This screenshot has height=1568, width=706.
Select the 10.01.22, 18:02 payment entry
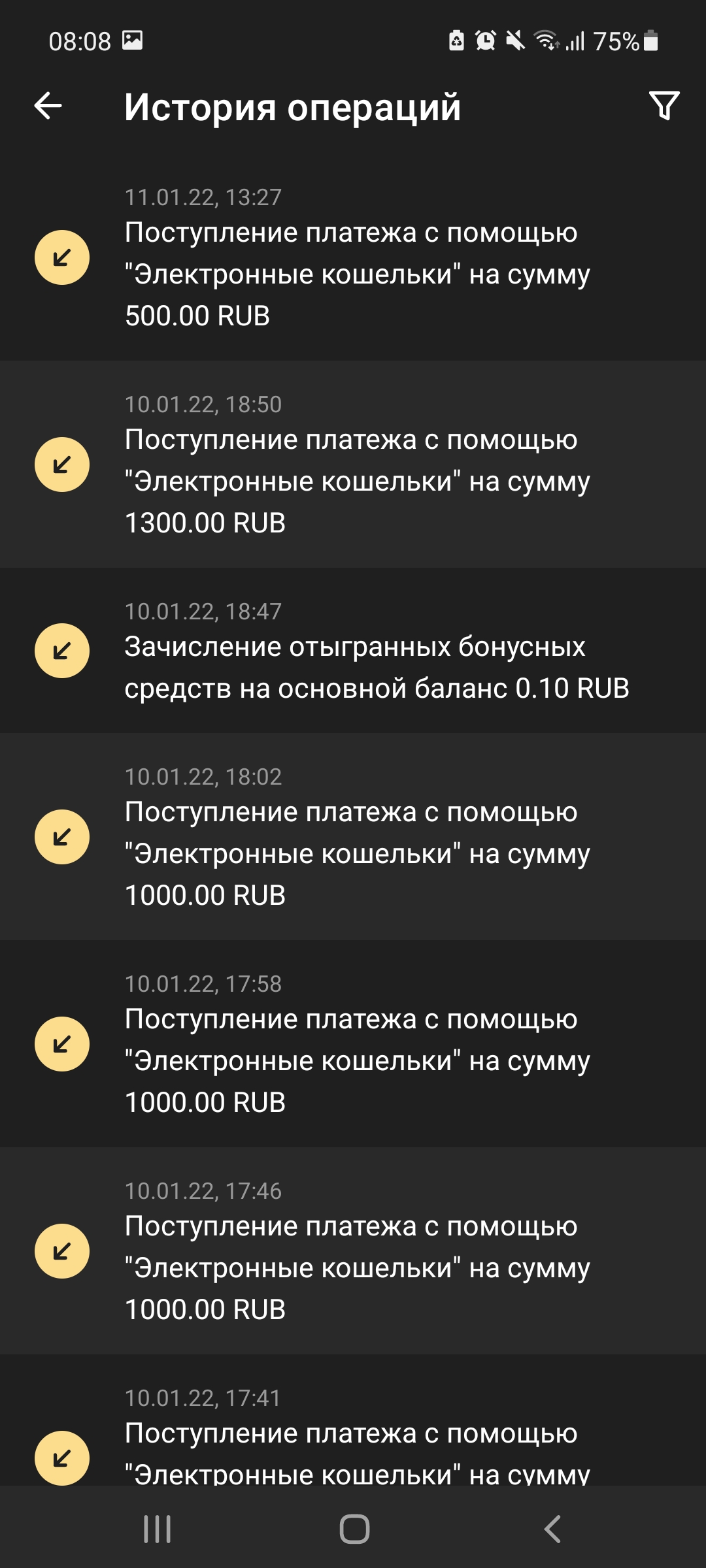pos(353,836)
